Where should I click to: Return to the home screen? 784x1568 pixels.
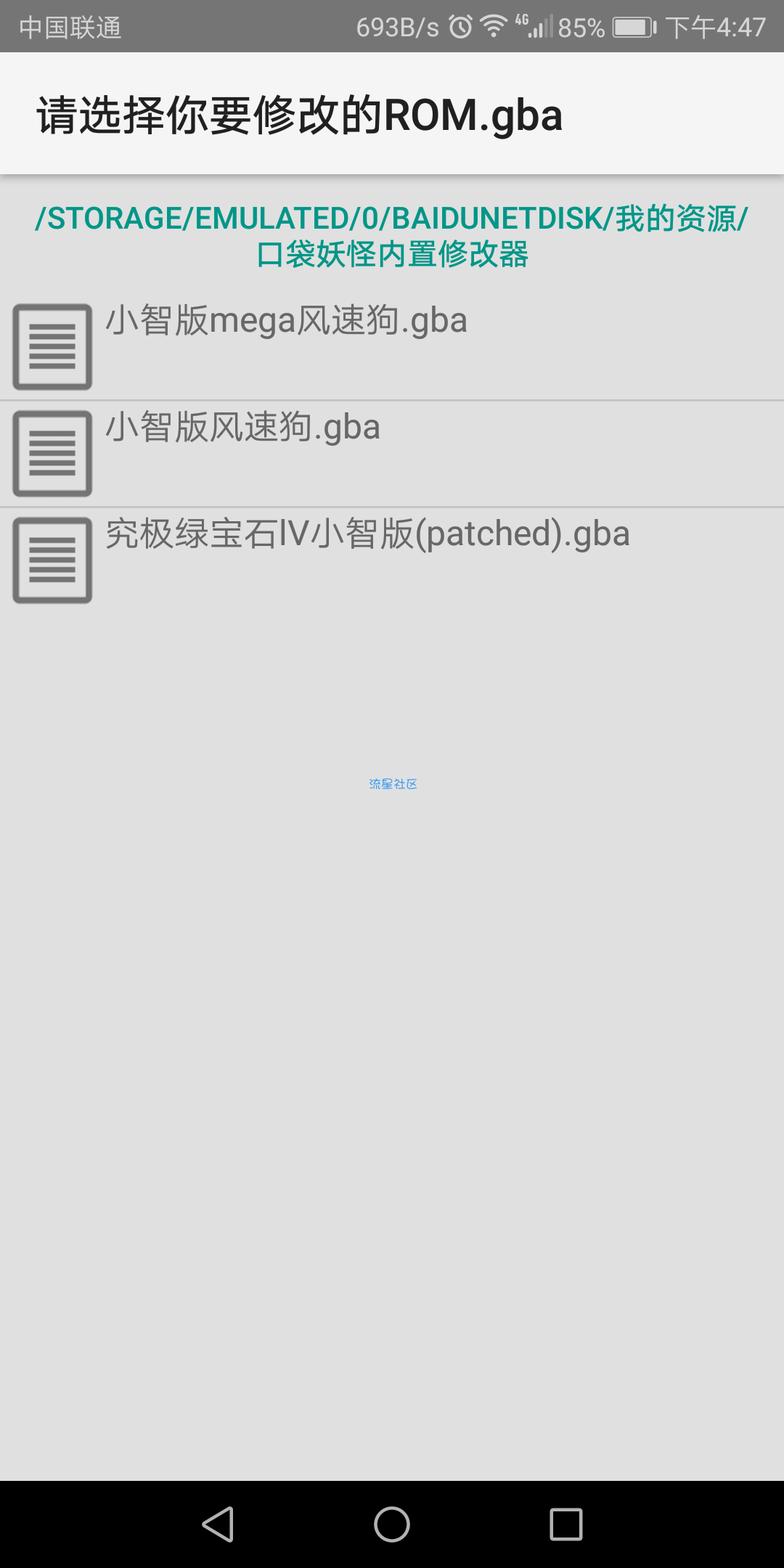click(x=392, y=1524)
